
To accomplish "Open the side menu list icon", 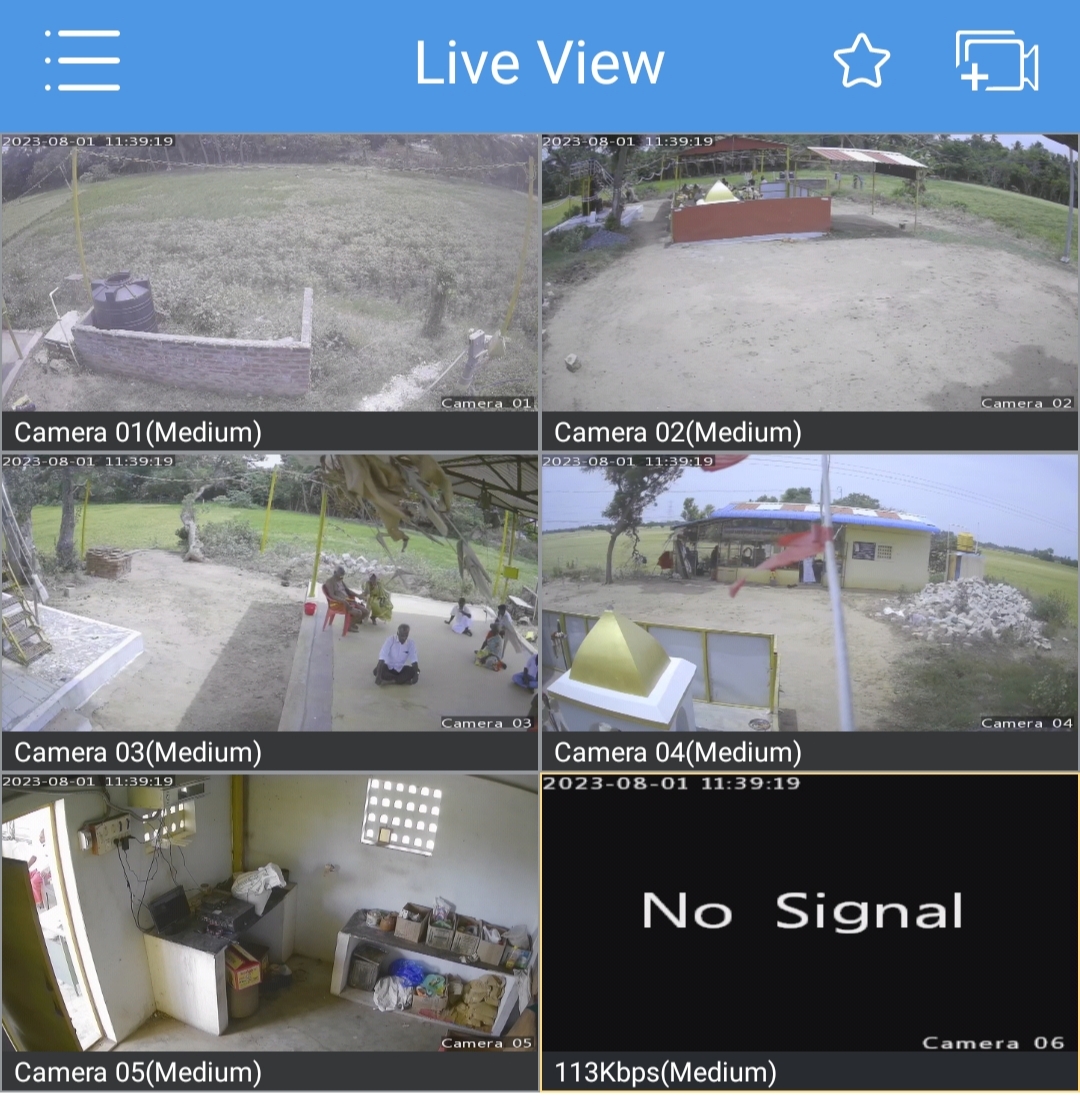I will click(x=82, y=61).
